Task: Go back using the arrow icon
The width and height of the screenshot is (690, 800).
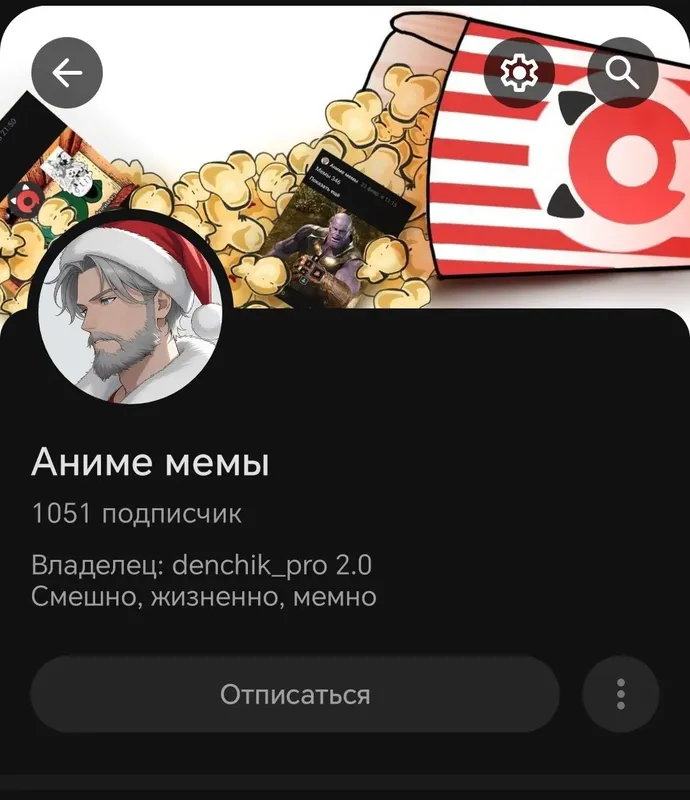Action: pyautogui.click(x=67, y=73)
